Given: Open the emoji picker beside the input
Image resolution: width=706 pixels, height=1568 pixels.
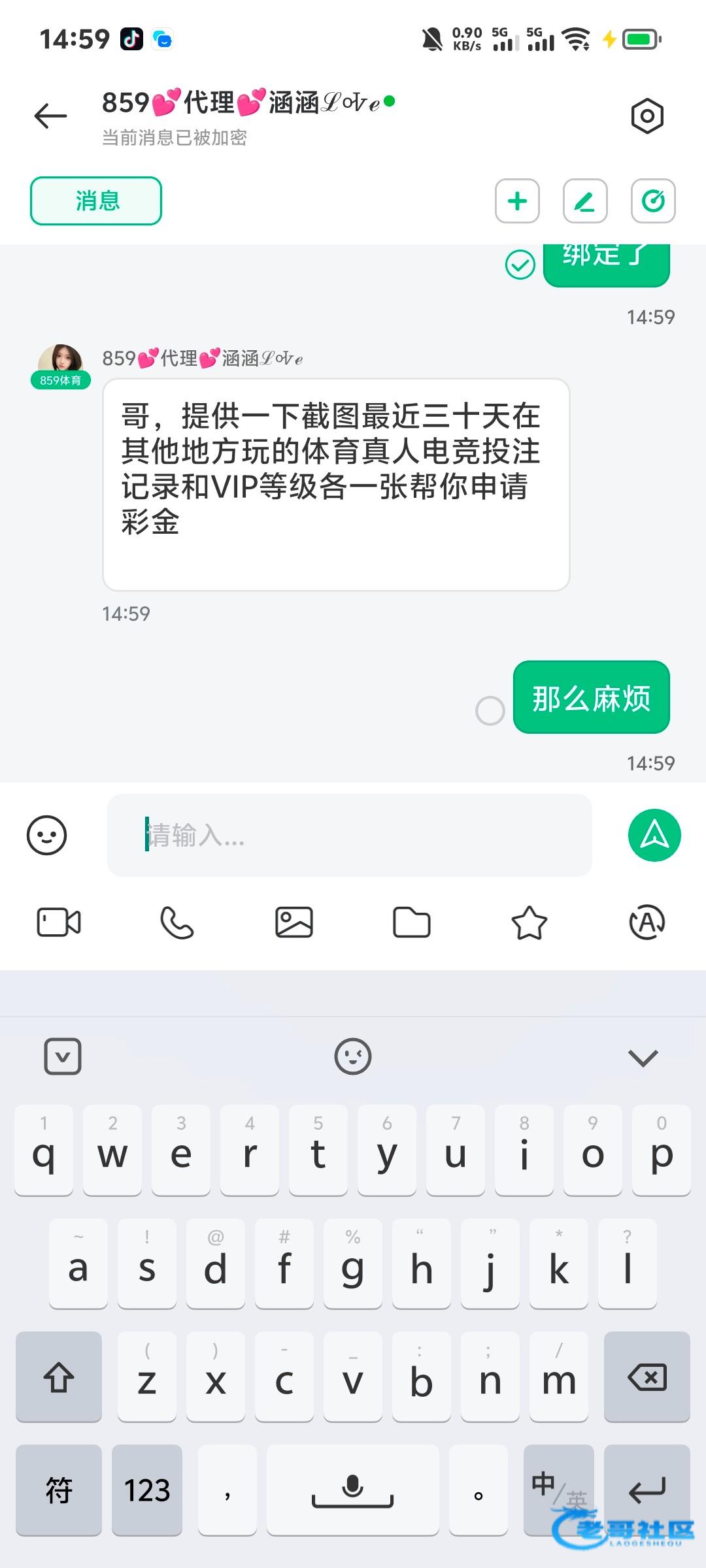Looking at the screenshot, I should click(46, 835).
